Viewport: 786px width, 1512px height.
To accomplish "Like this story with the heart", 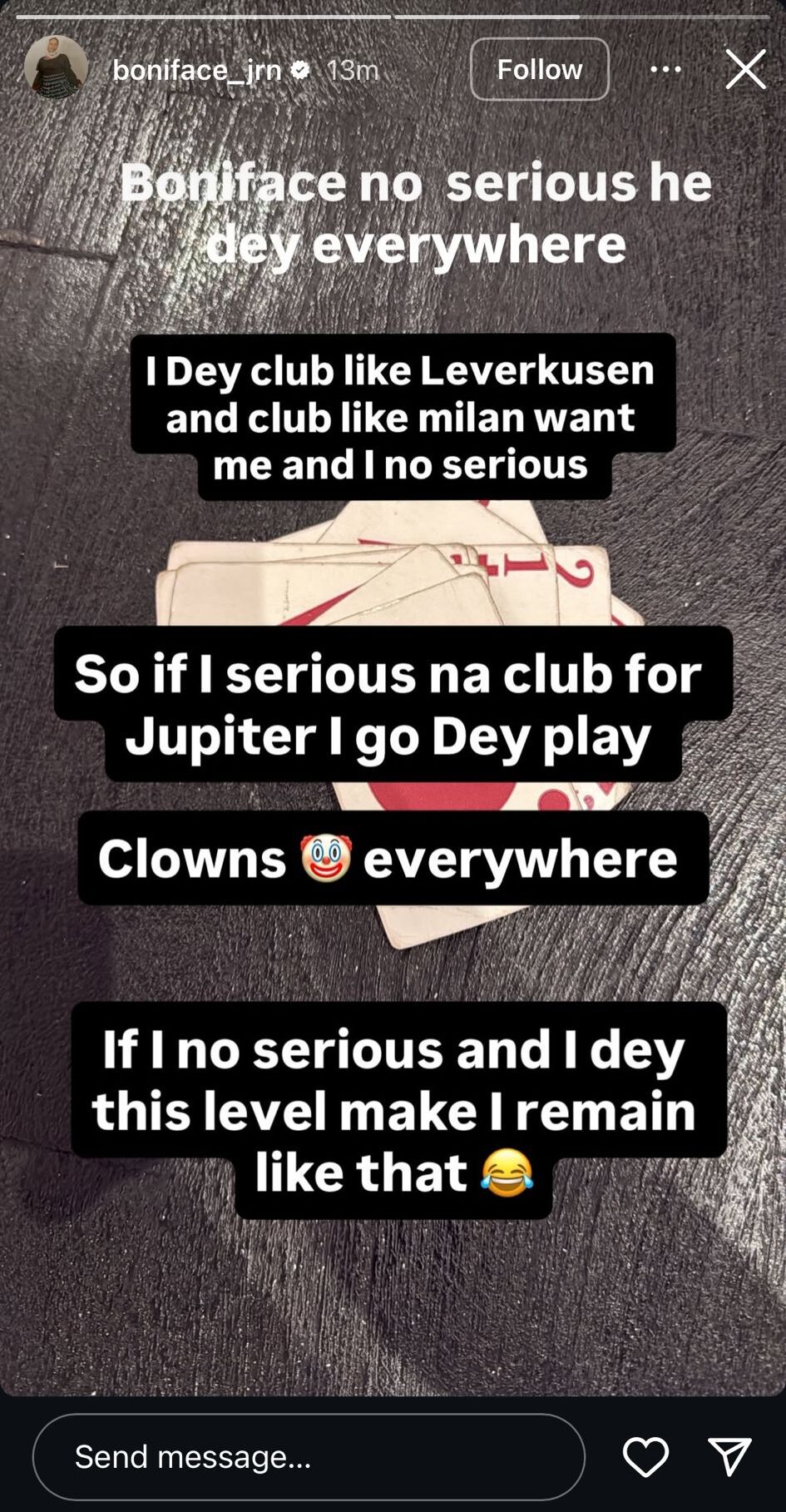I will [x=645, y=1457].
